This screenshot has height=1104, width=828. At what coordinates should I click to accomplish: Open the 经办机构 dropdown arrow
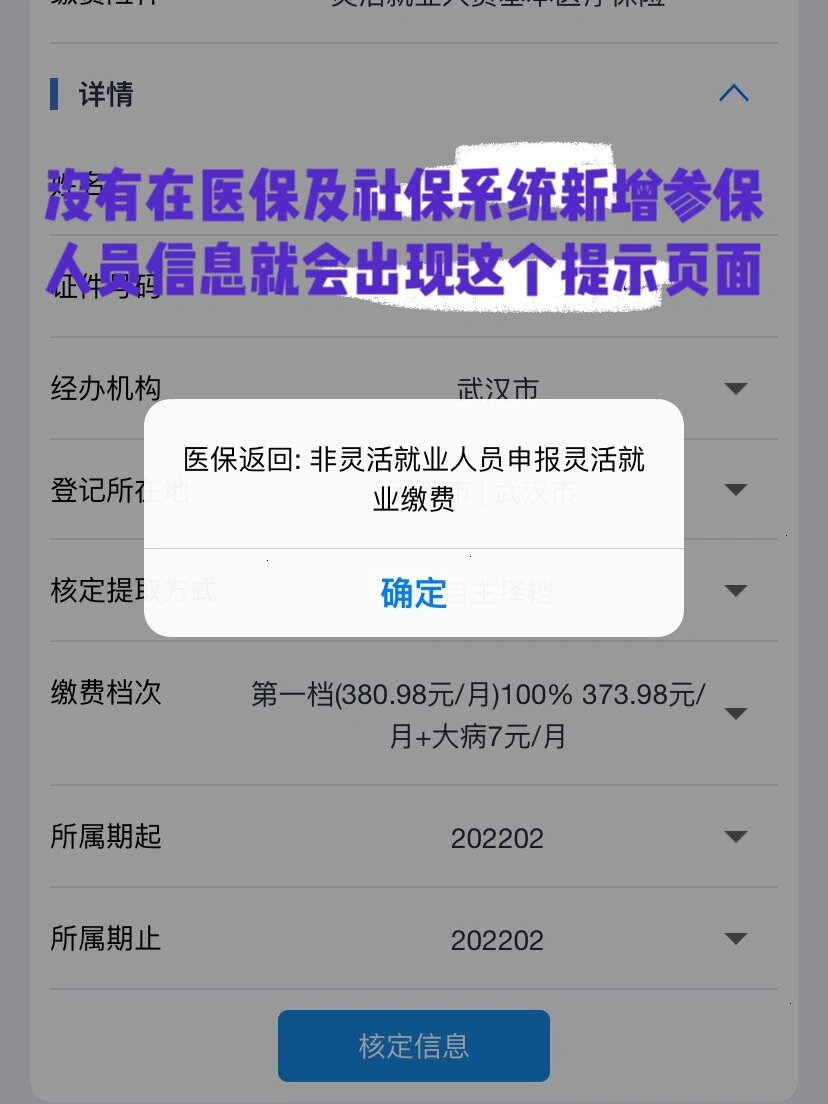point(735,390)
